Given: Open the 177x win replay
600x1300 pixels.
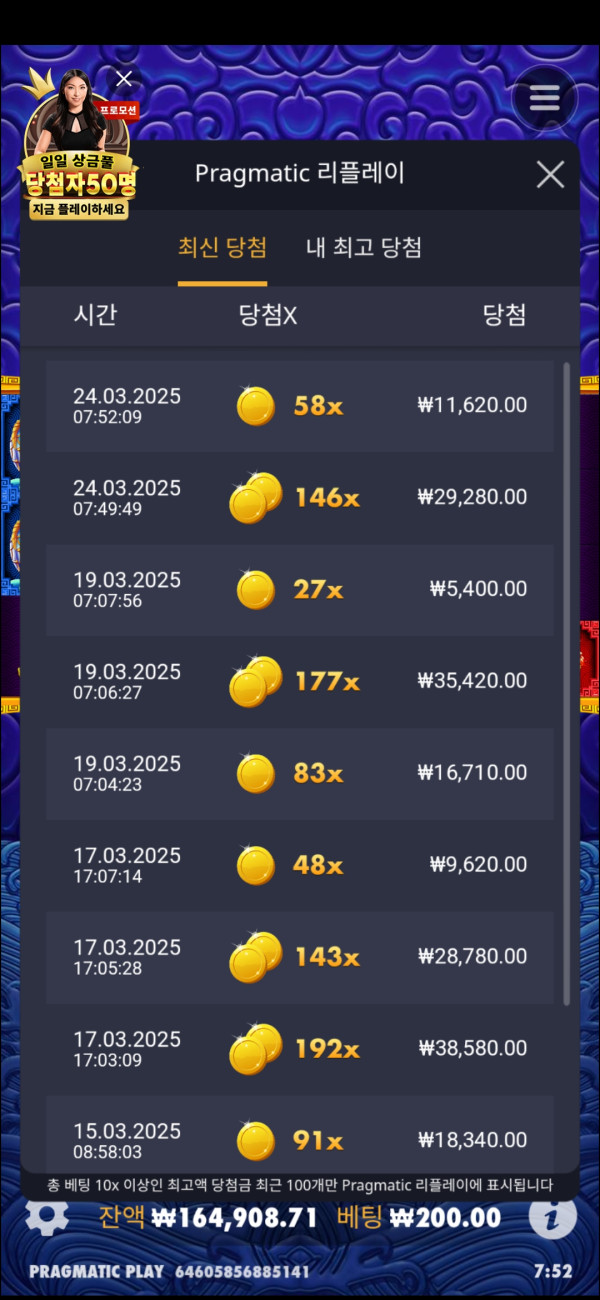Looking at the screenshot, I should 300,682.
